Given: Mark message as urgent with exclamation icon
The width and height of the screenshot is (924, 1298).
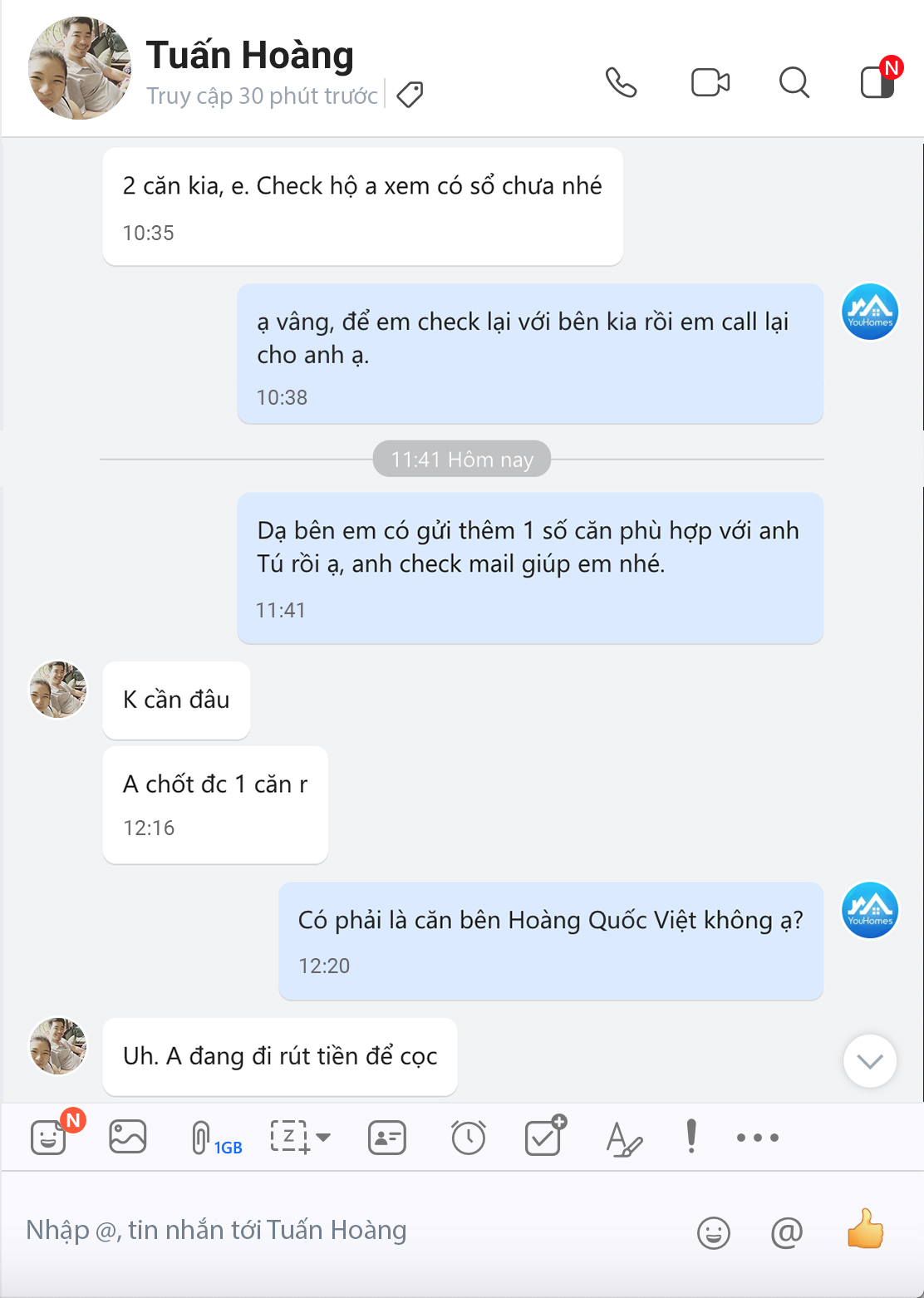Looking at the screenshot, I should click(691, 1136).
